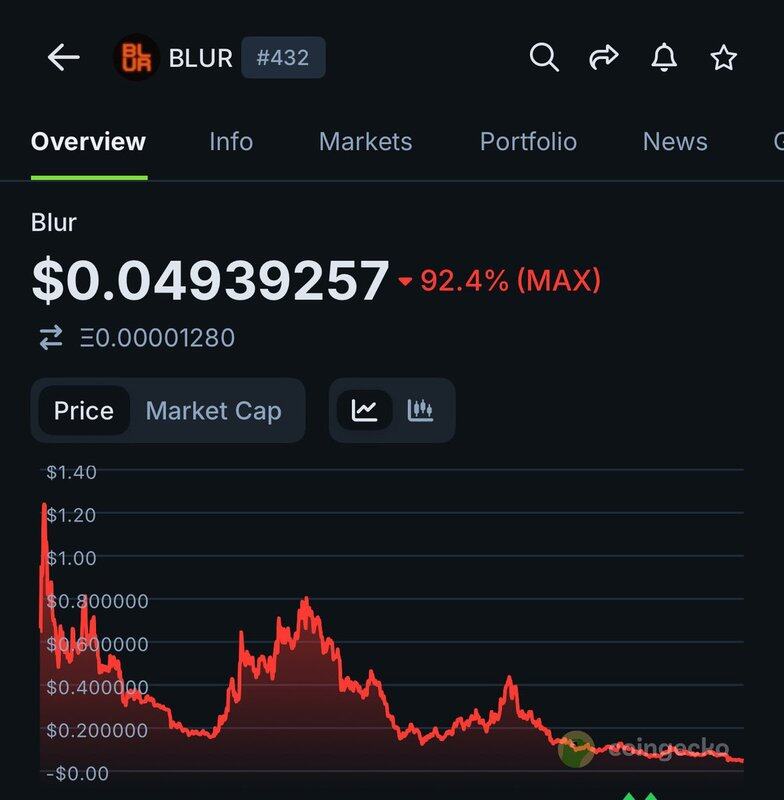Image resolution: width=784 pixels, height=800 pixels.
Task: Select the line chart view
Action: coord(365,410)
